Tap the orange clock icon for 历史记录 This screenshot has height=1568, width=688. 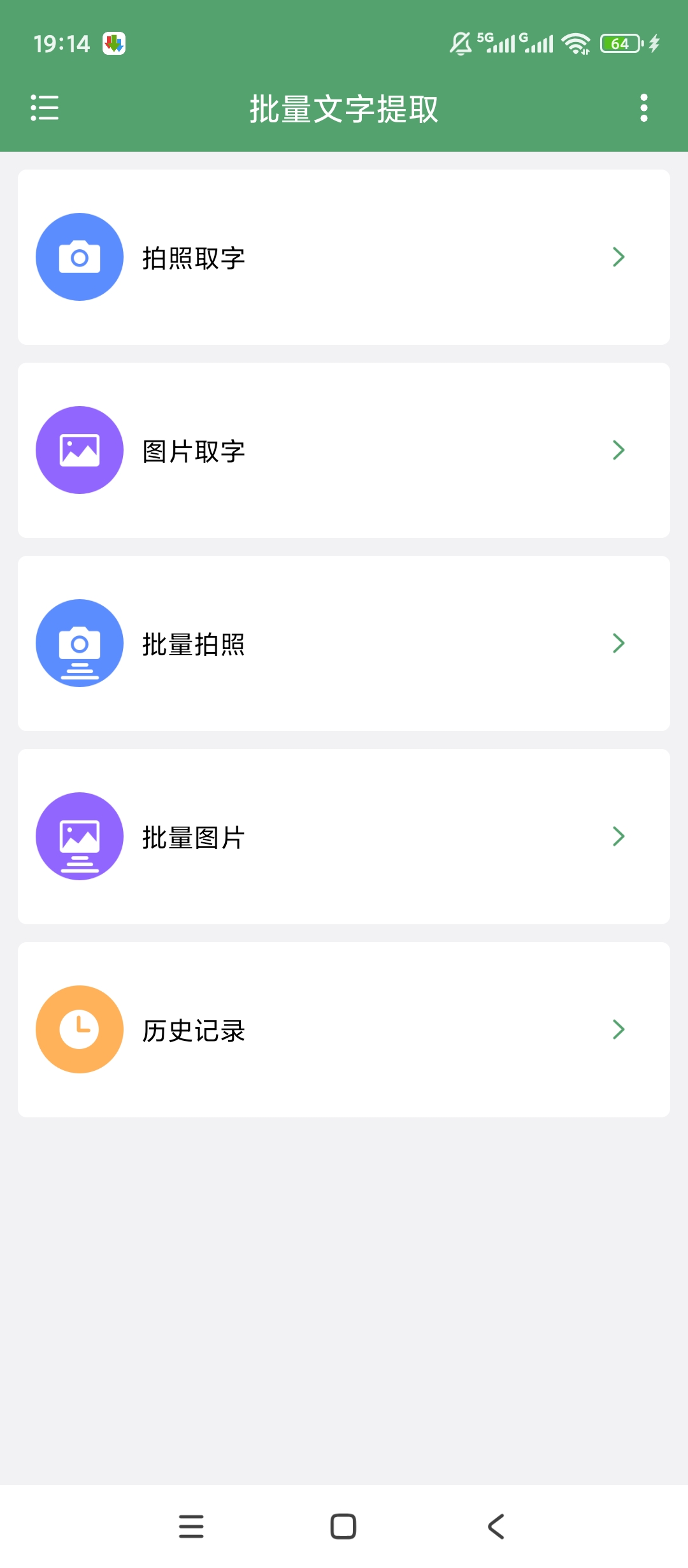tap(79, 1029)
